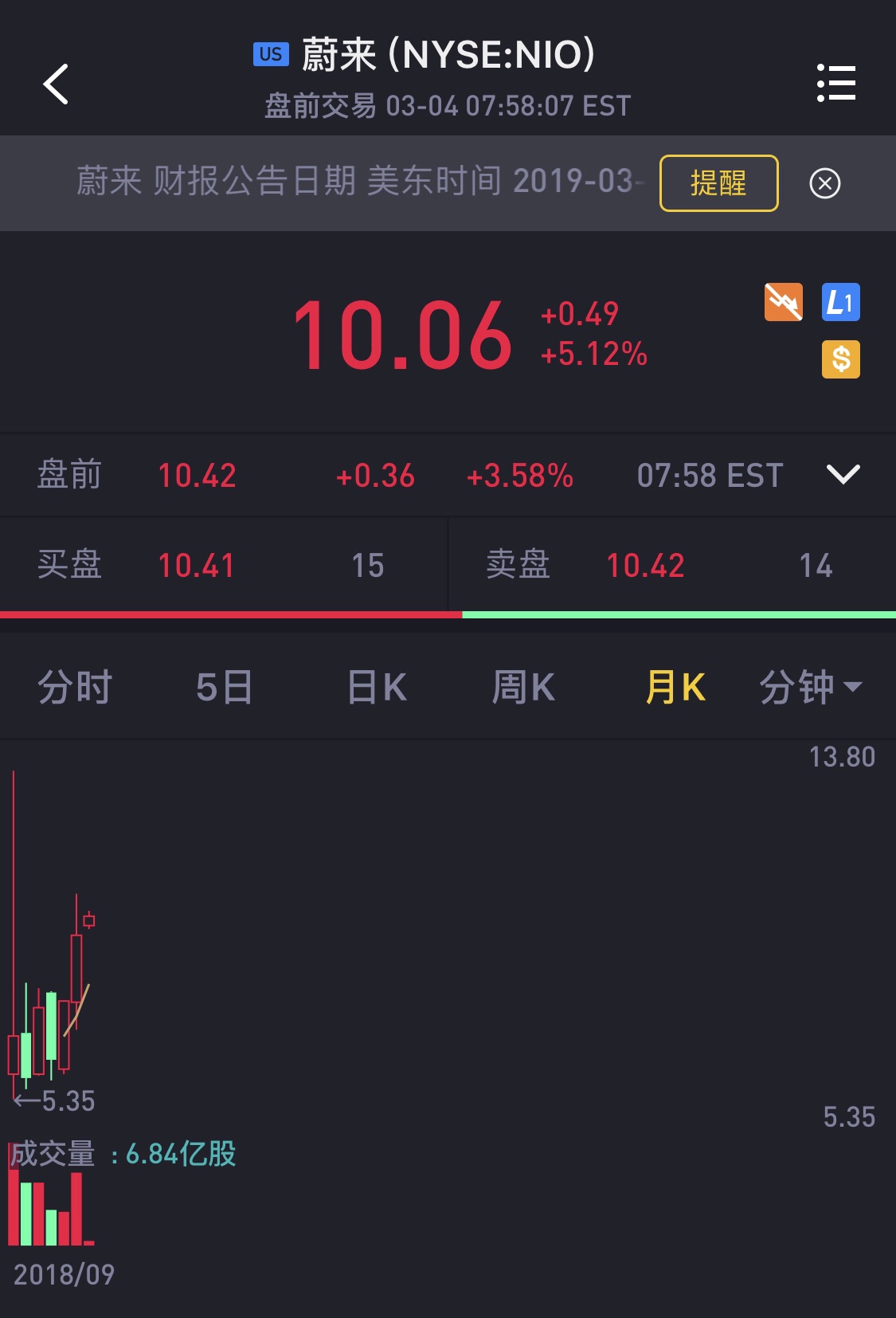Expand the 盘前 pre-market details chevron
The image size is (896, 1318).
(843, 475)
